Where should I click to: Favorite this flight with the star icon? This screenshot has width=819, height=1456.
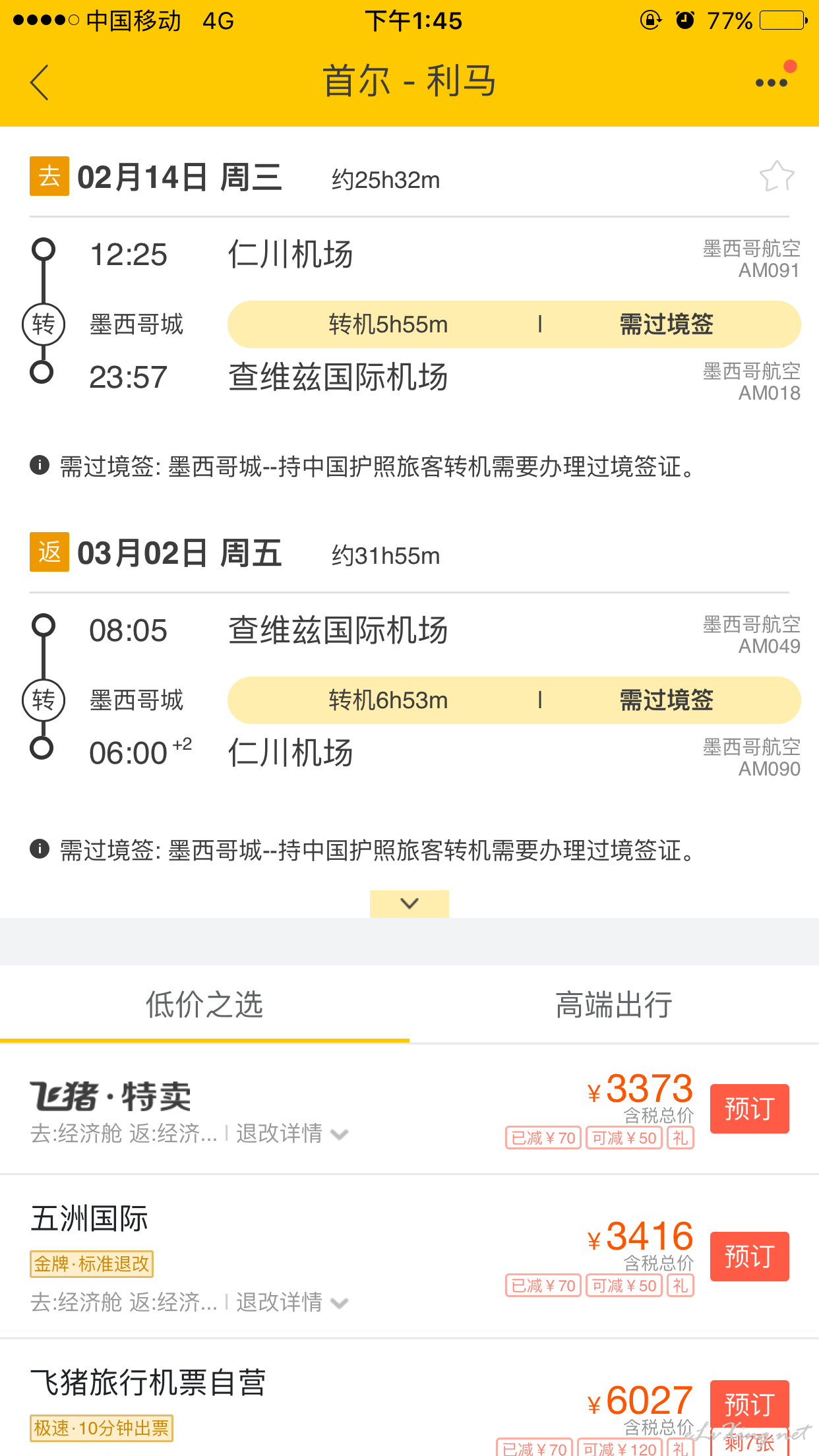coord(777,176)
